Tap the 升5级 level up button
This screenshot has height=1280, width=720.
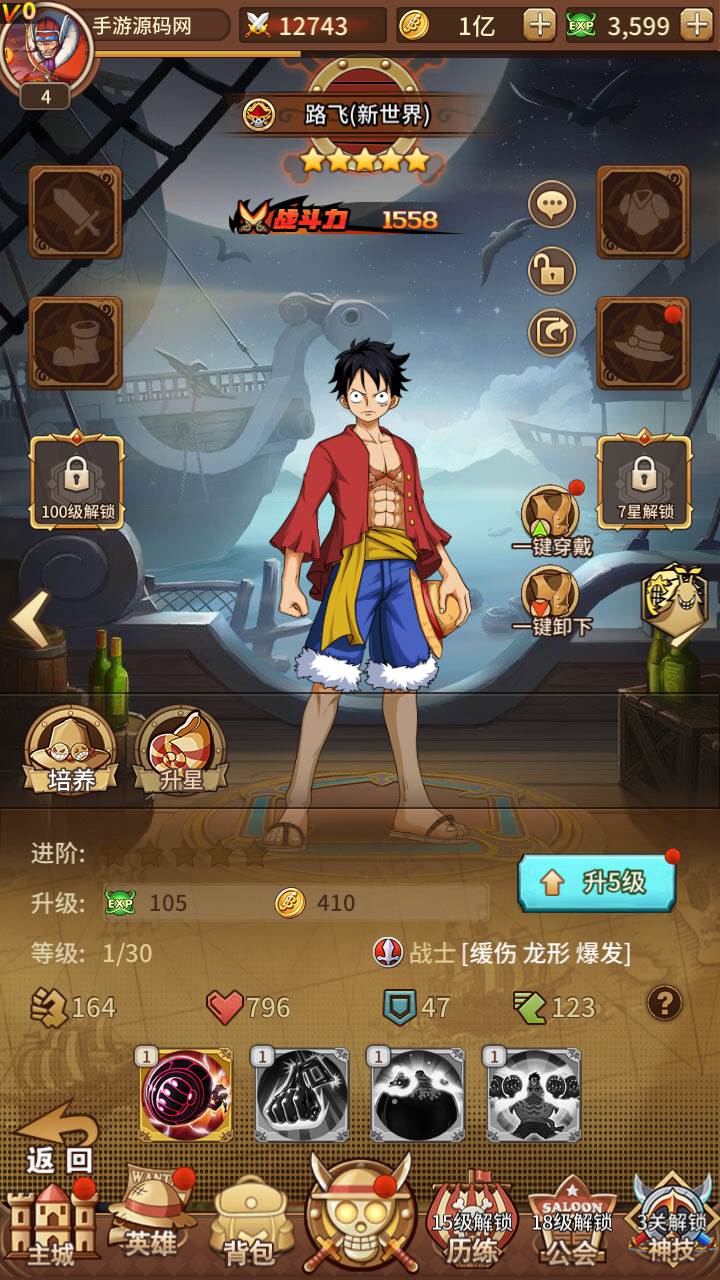click(596, 882)
